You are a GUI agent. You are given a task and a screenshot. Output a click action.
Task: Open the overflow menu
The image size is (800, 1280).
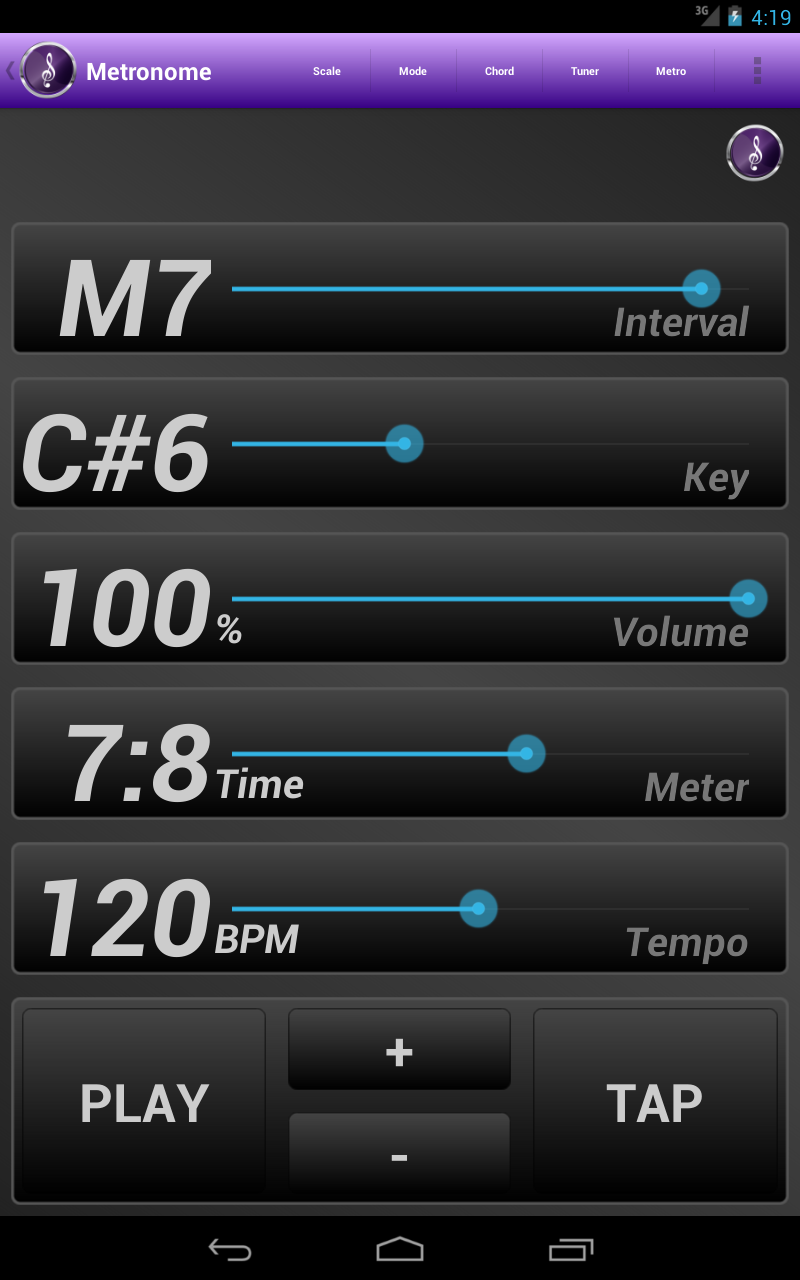pos(757,71)
